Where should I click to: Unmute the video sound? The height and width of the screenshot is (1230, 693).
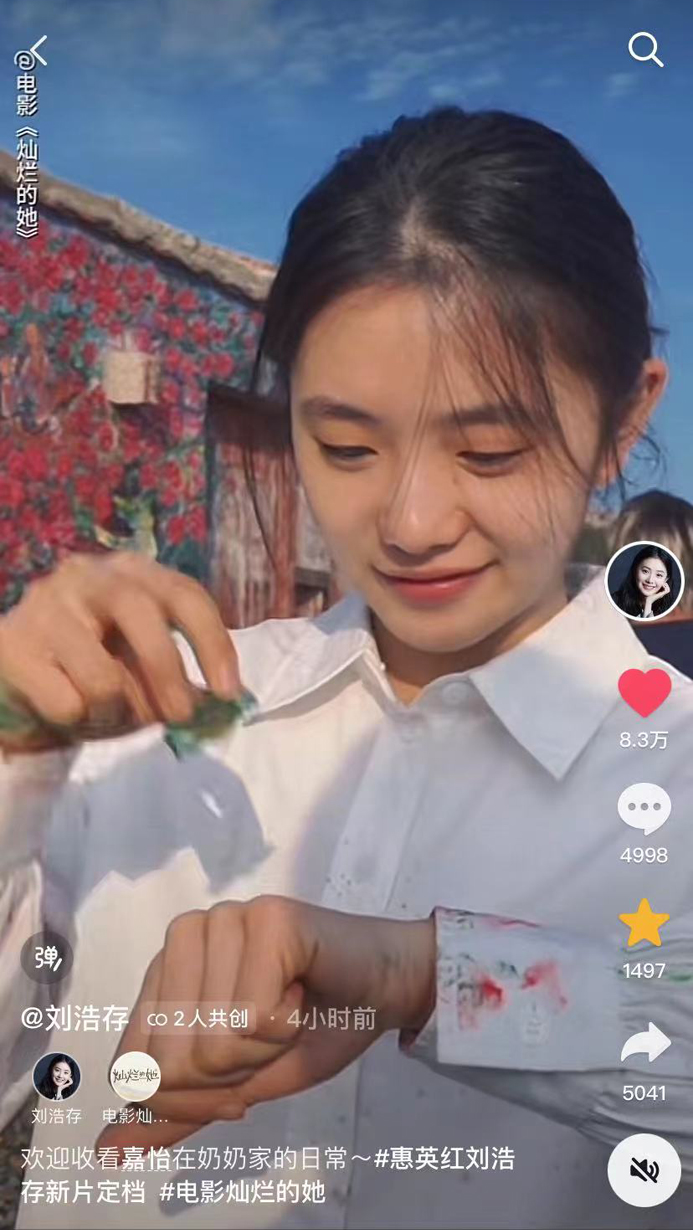pyautogui.click(x=645, y=1170)
